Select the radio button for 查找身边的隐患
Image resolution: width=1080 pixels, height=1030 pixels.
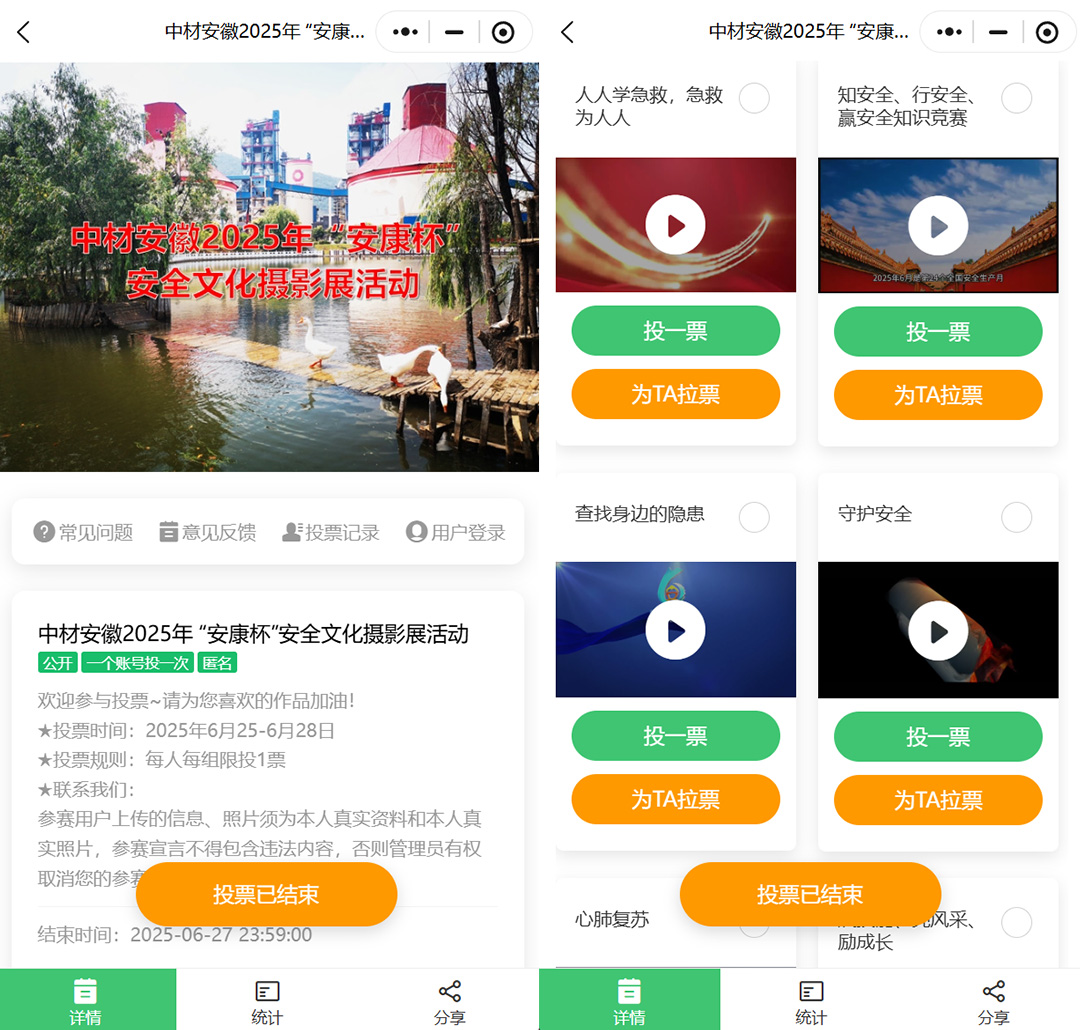(754, 517)
